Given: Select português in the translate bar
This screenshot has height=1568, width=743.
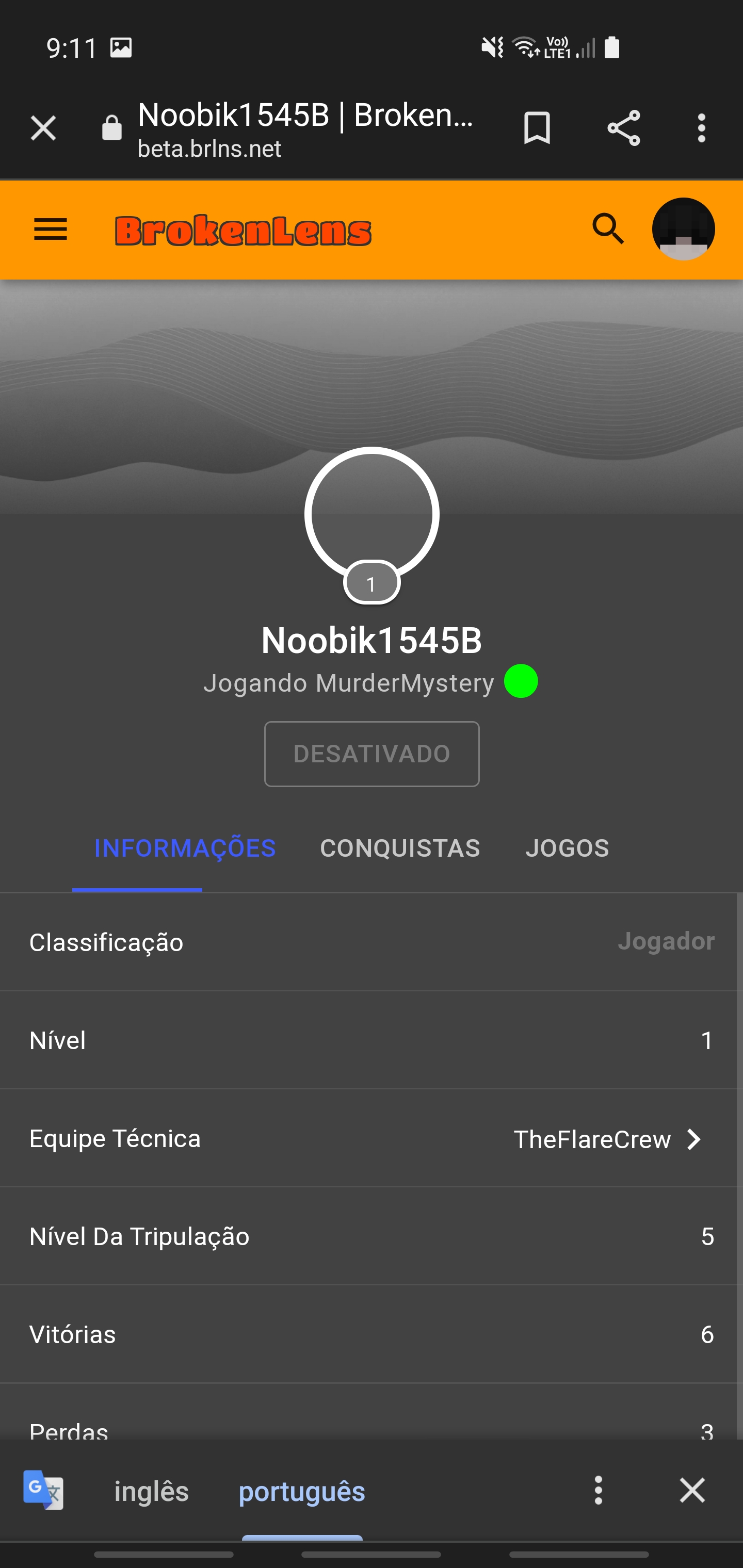Looking at the screenshot, I should click(x=302, y=1491).
